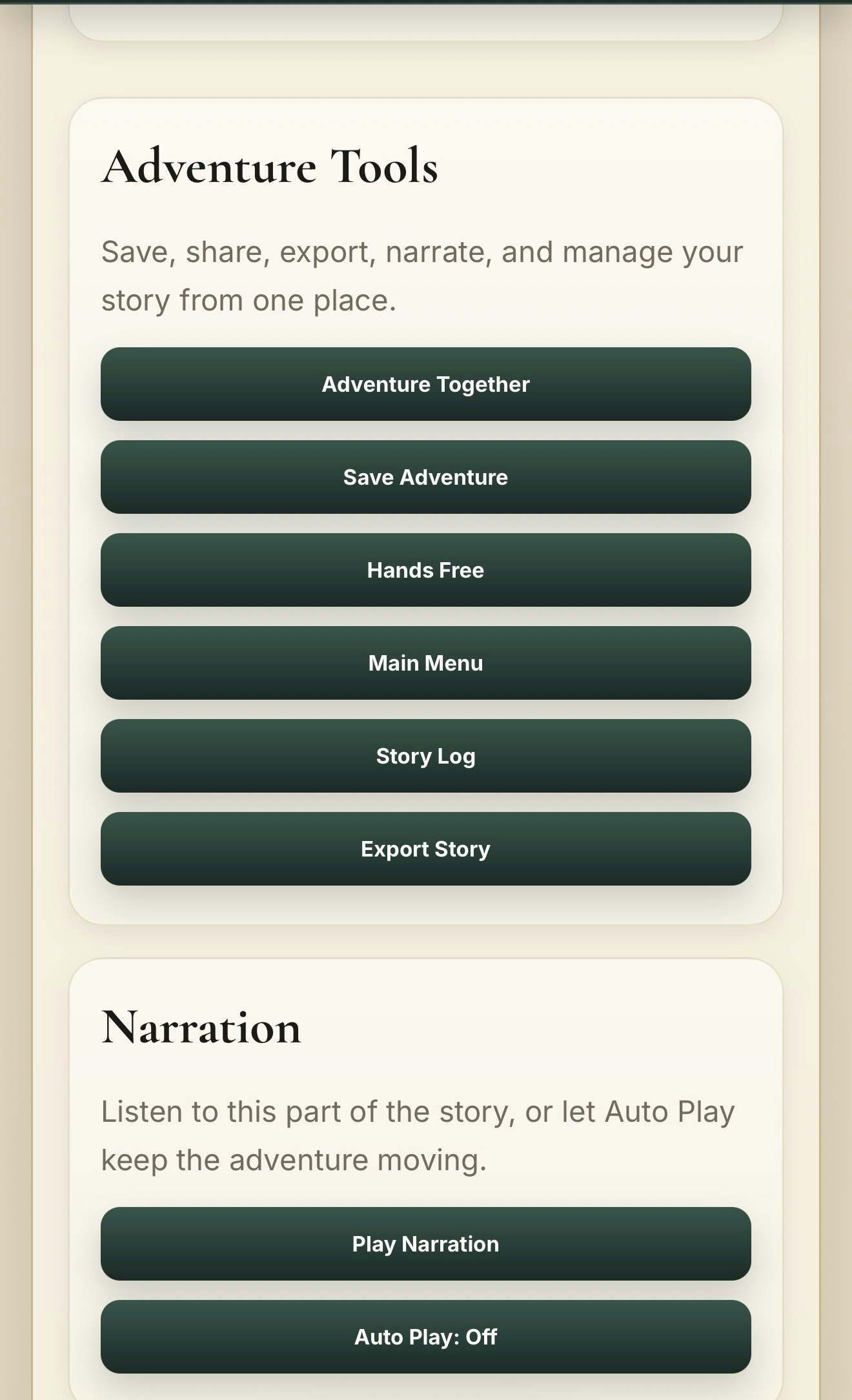Select Export Story
This screenshot has width=852, height=1400.
coord(426,849)
